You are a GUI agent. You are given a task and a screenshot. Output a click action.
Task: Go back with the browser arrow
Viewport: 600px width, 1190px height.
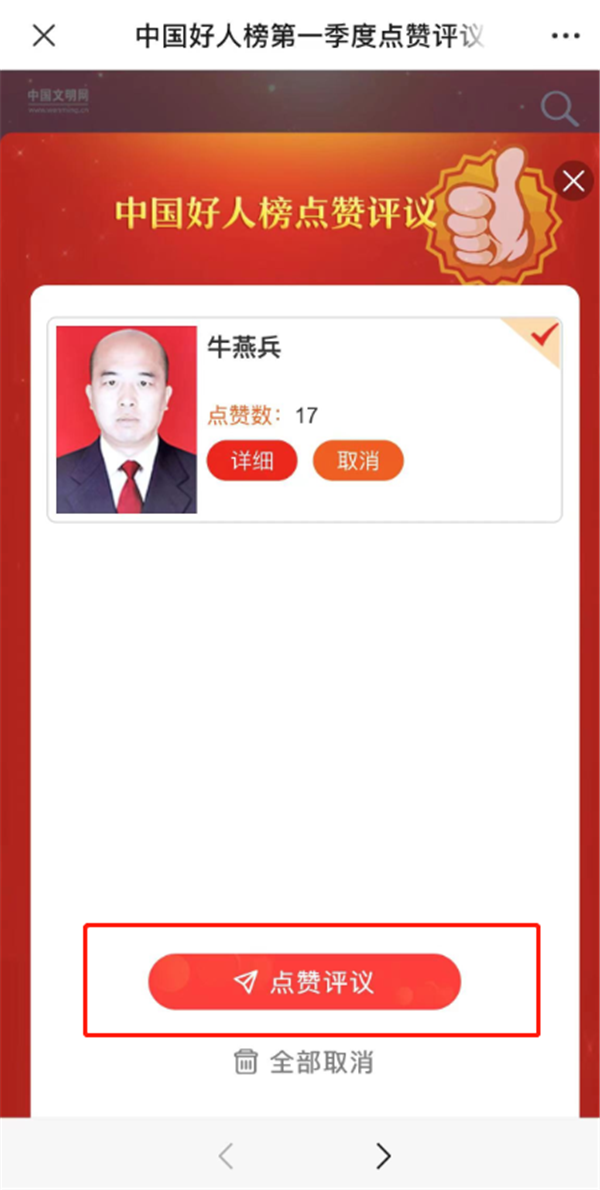(226, 1156)
